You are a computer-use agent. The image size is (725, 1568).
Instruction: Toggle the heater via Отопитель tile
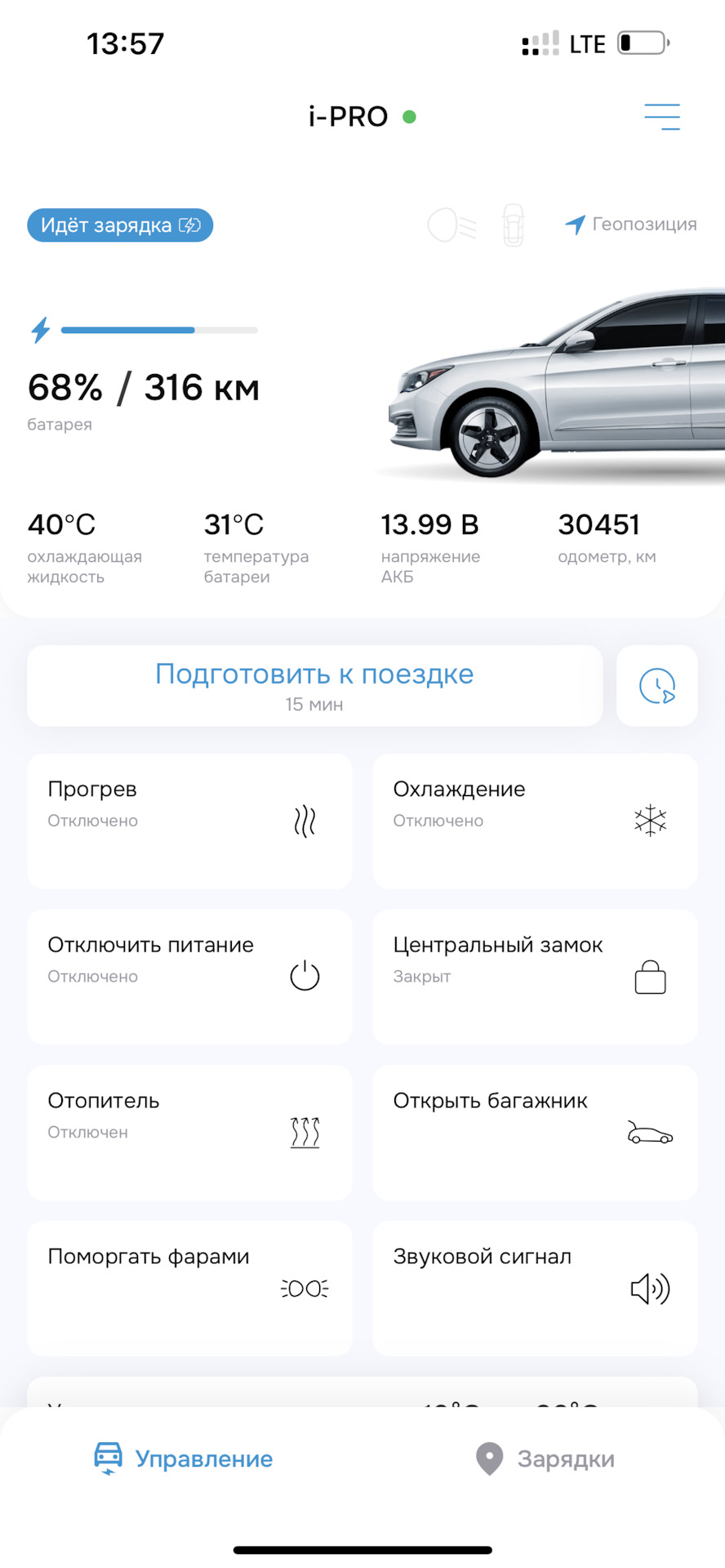[x=189, y=1133]
